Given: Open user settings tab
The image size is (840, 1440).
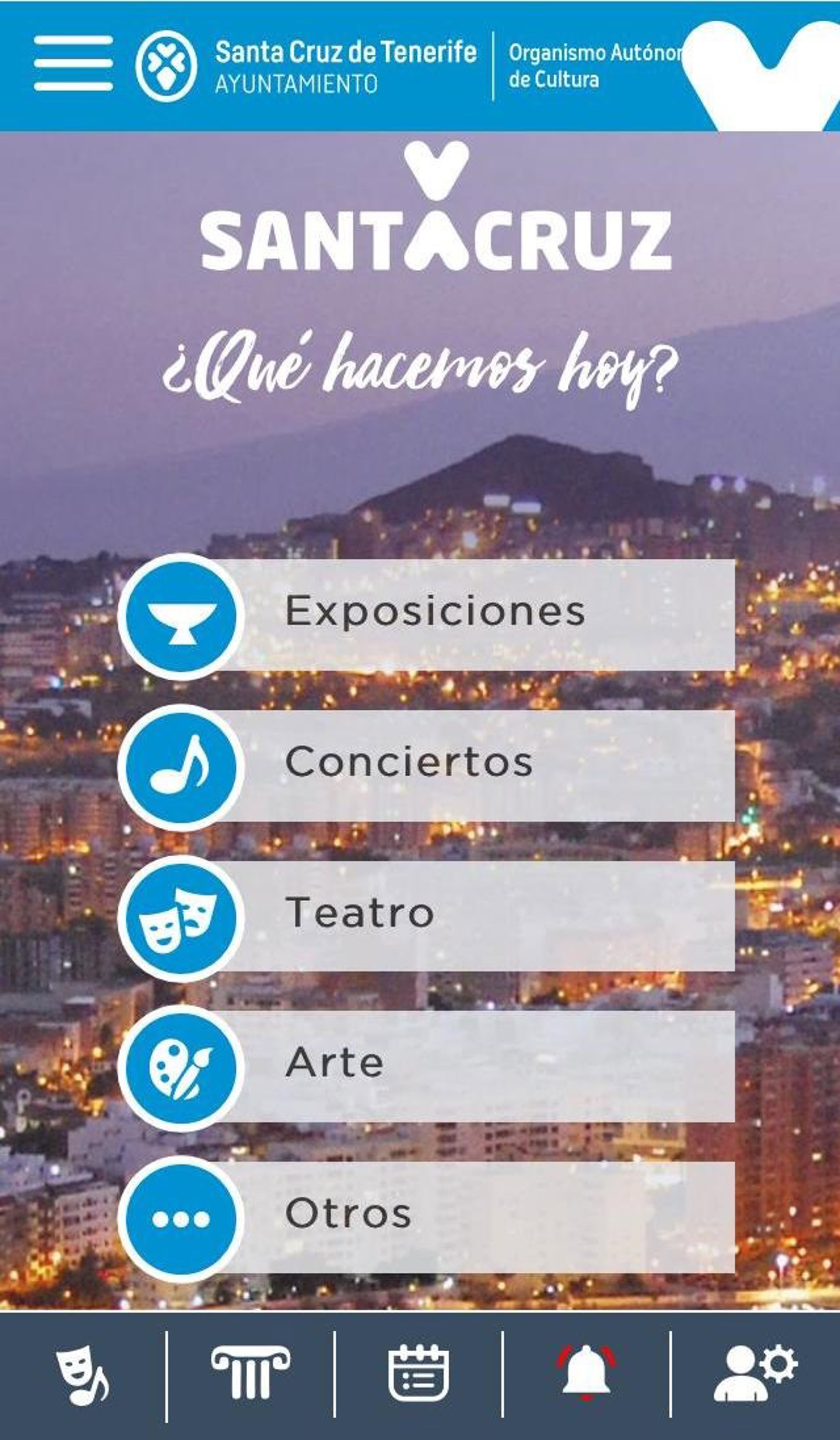Looking at the screenshot, I should click(756, 1373).
